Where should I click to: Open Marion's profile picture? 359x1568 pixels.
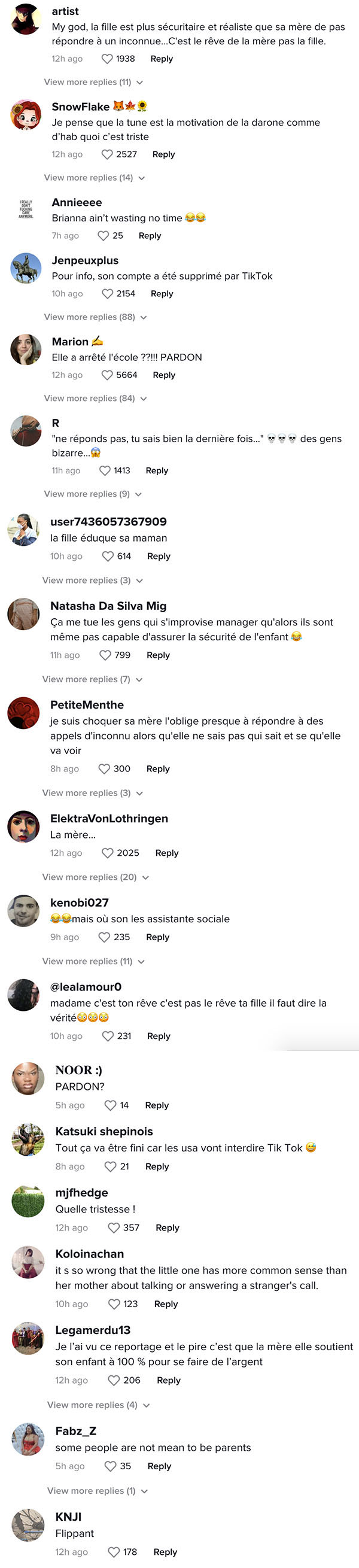point(26,349)
